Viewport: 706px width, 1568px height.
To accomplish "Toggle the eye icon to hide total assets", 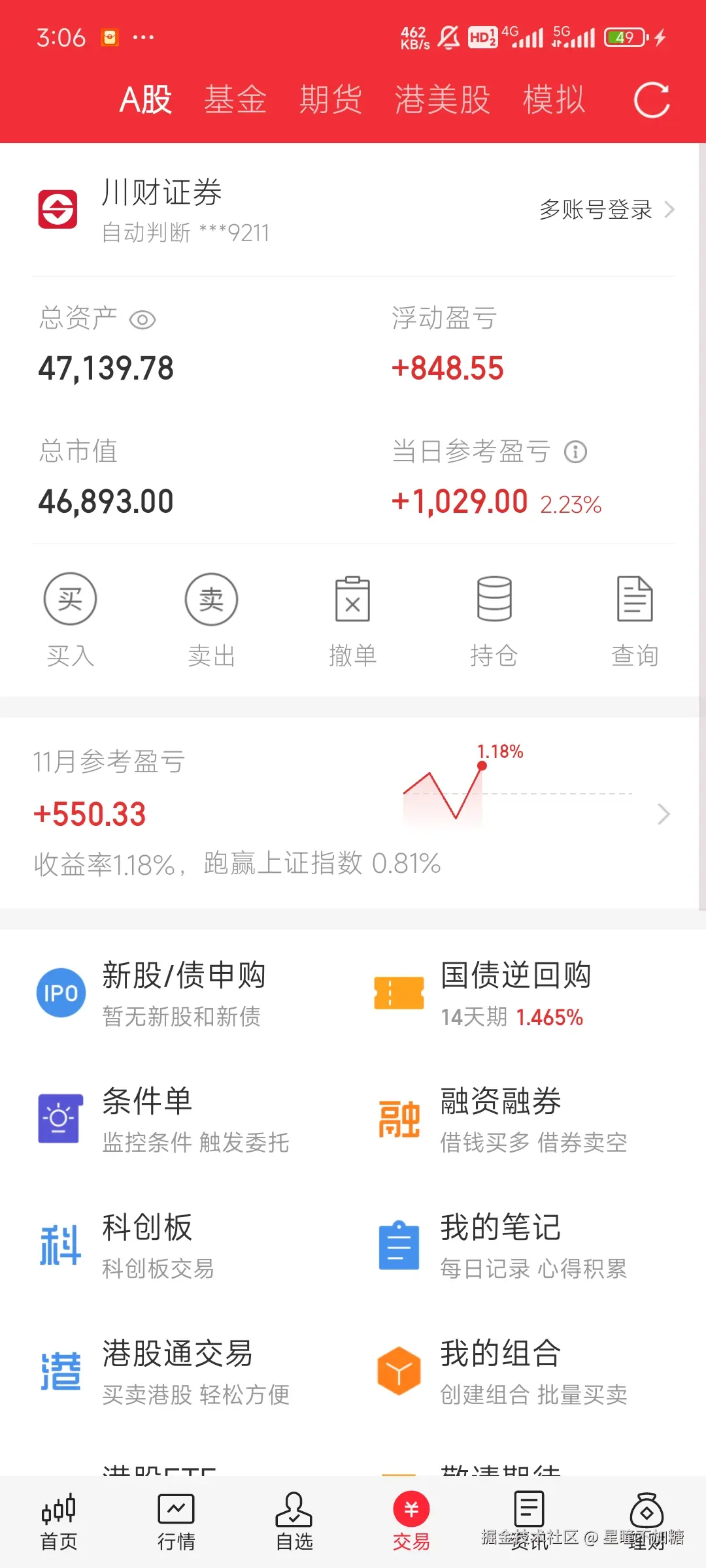I will (x=143, y=320).
